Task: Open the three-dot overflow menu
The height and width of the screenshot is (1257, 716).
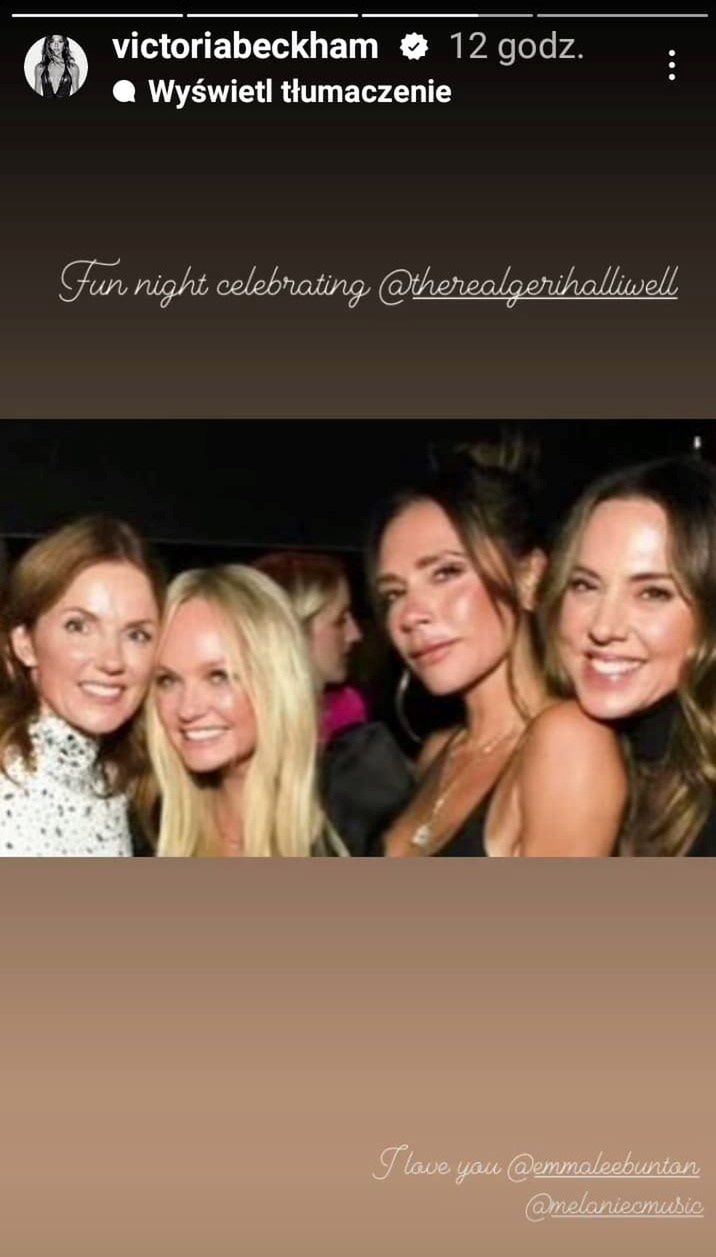Action: (671, 66)
